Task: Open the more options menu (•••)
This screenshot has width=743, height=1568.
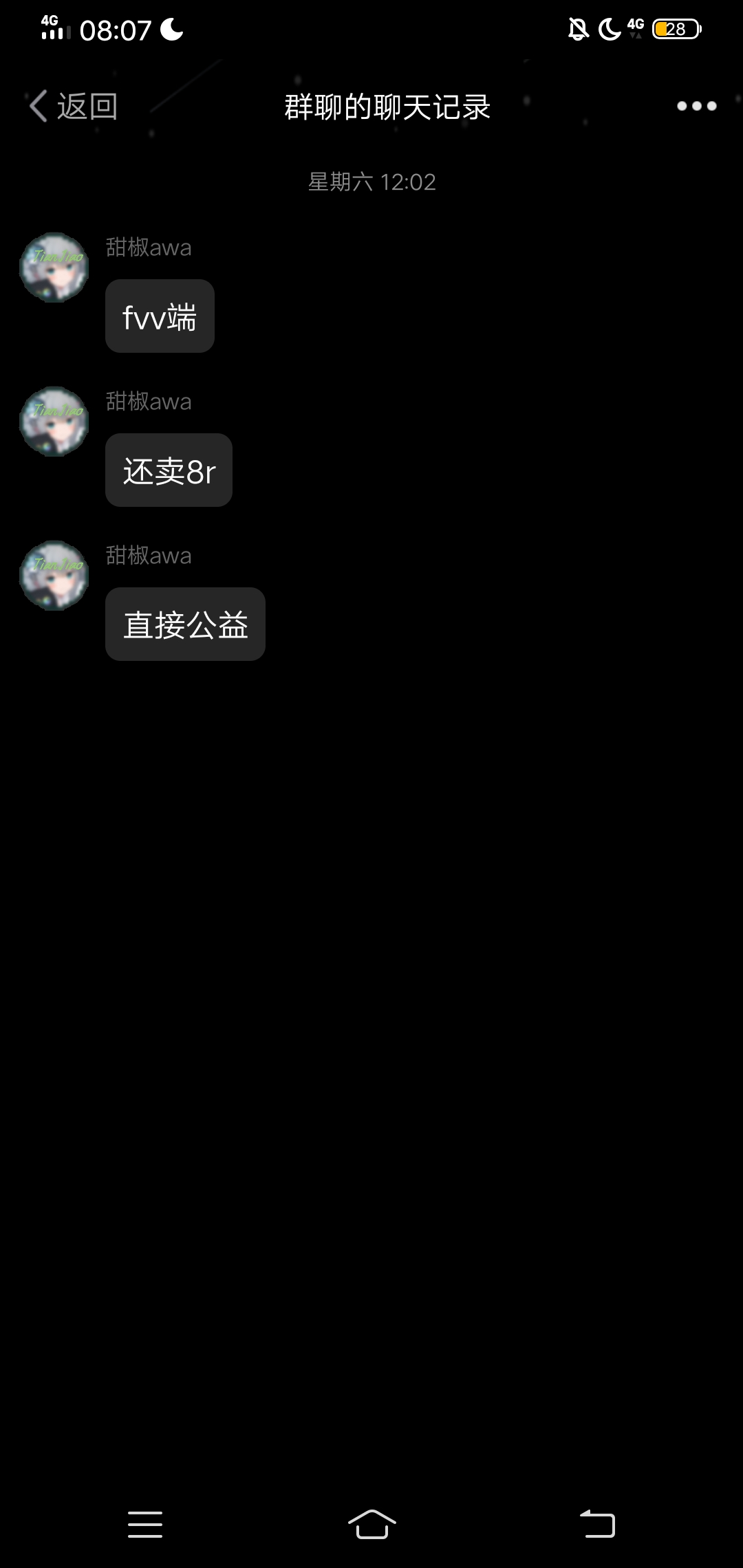Action: [x=698, y=105]
